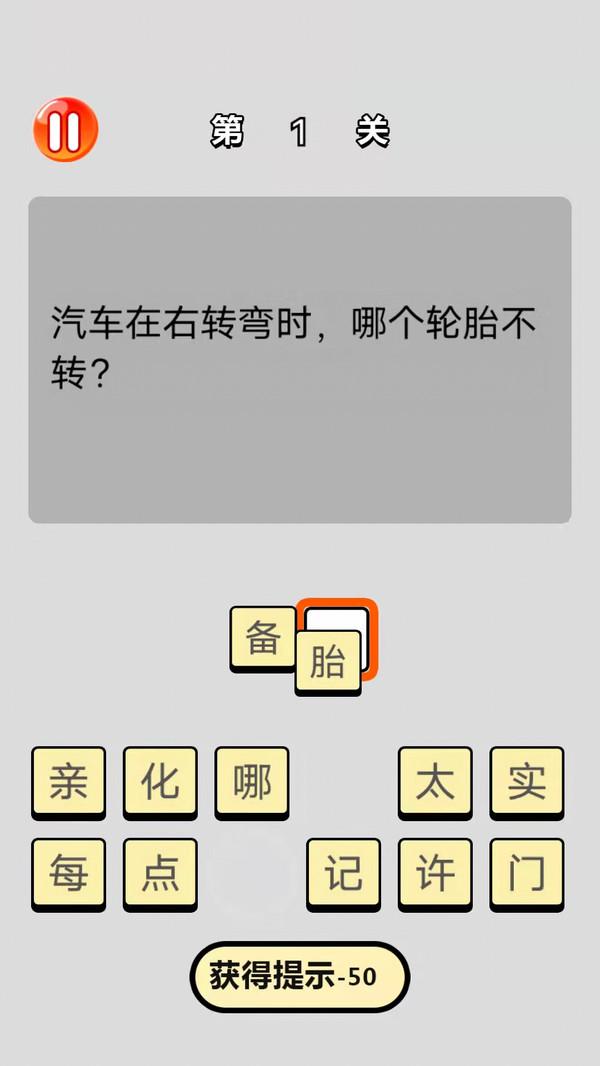The width and height of the screenshot is (600, 1066).
Task: Tap the 许 character tile
Action: tap(435, 873)
